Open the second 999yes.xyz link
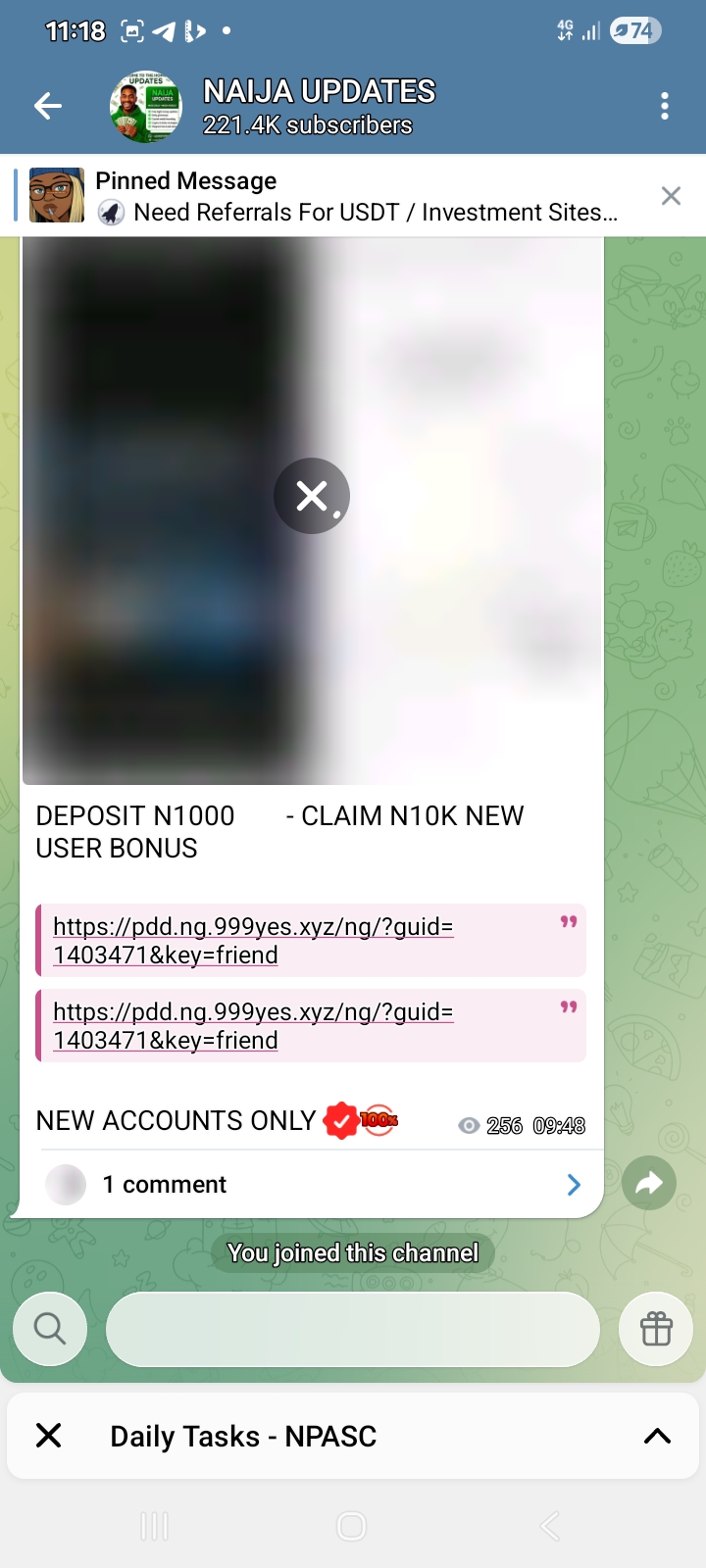 (253, 1025)
